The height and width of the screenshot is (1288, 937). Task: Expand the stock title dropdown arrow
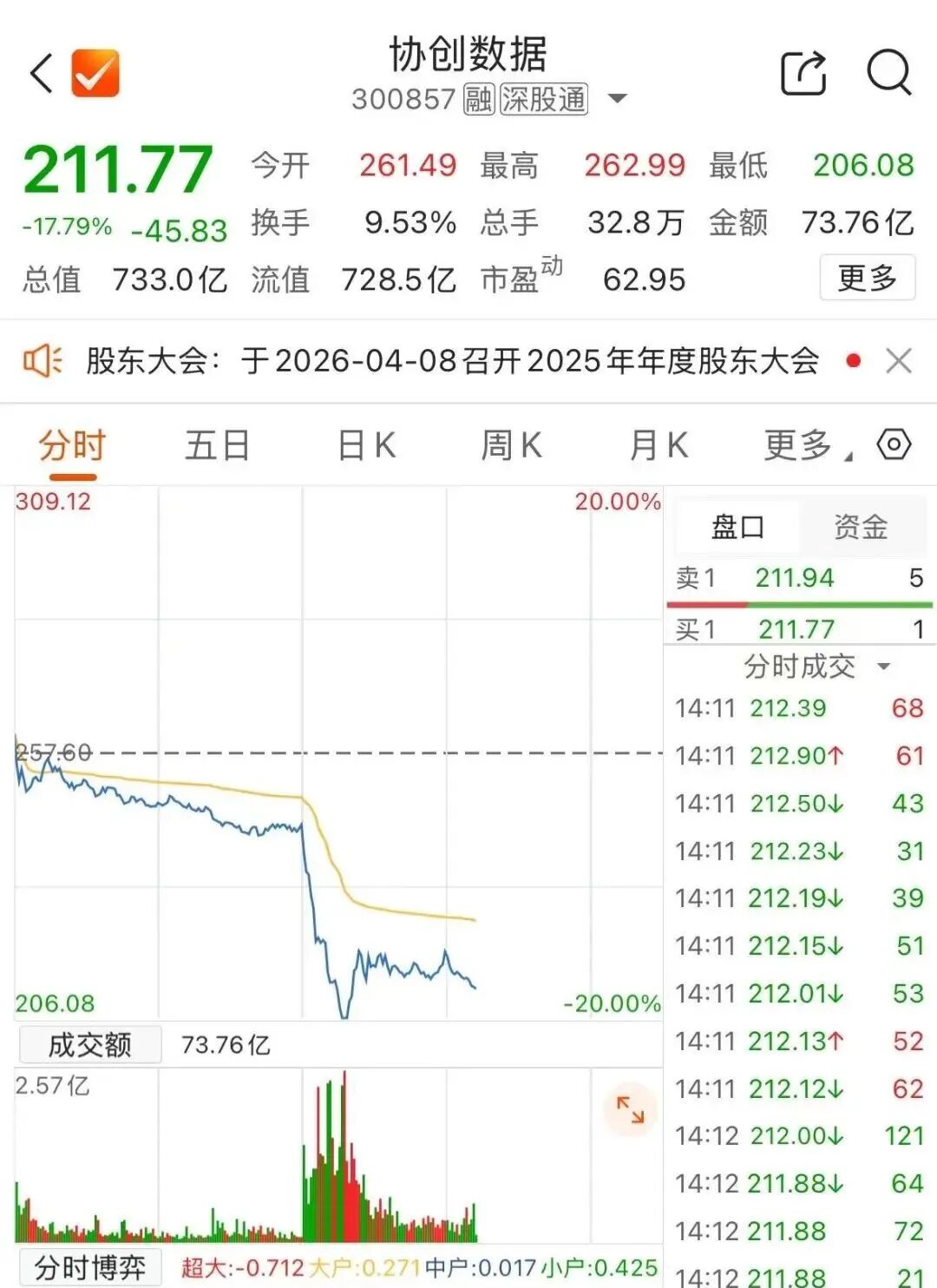617,99
